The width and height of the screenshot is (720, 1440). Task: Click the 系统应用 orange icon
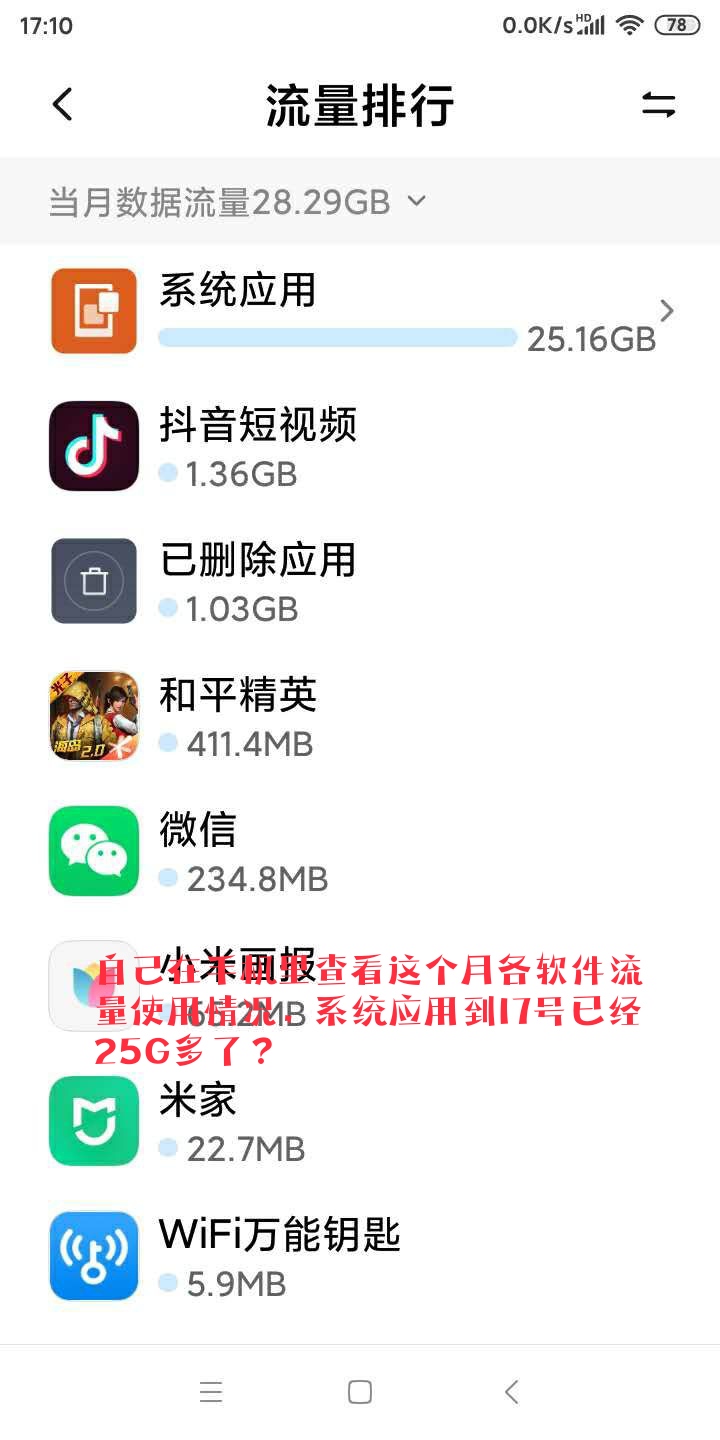point(93,310)
